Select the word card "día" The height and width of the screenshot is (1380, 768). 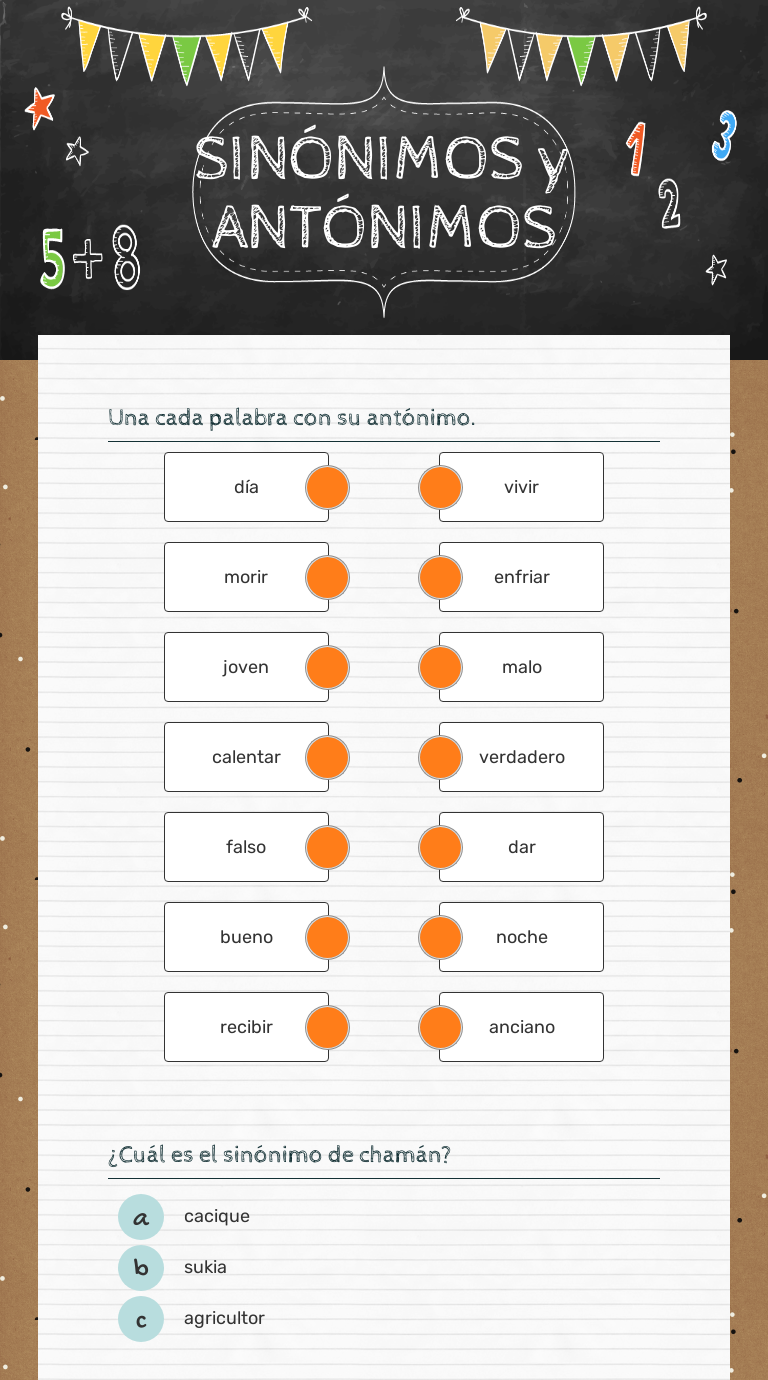(246, 487)
